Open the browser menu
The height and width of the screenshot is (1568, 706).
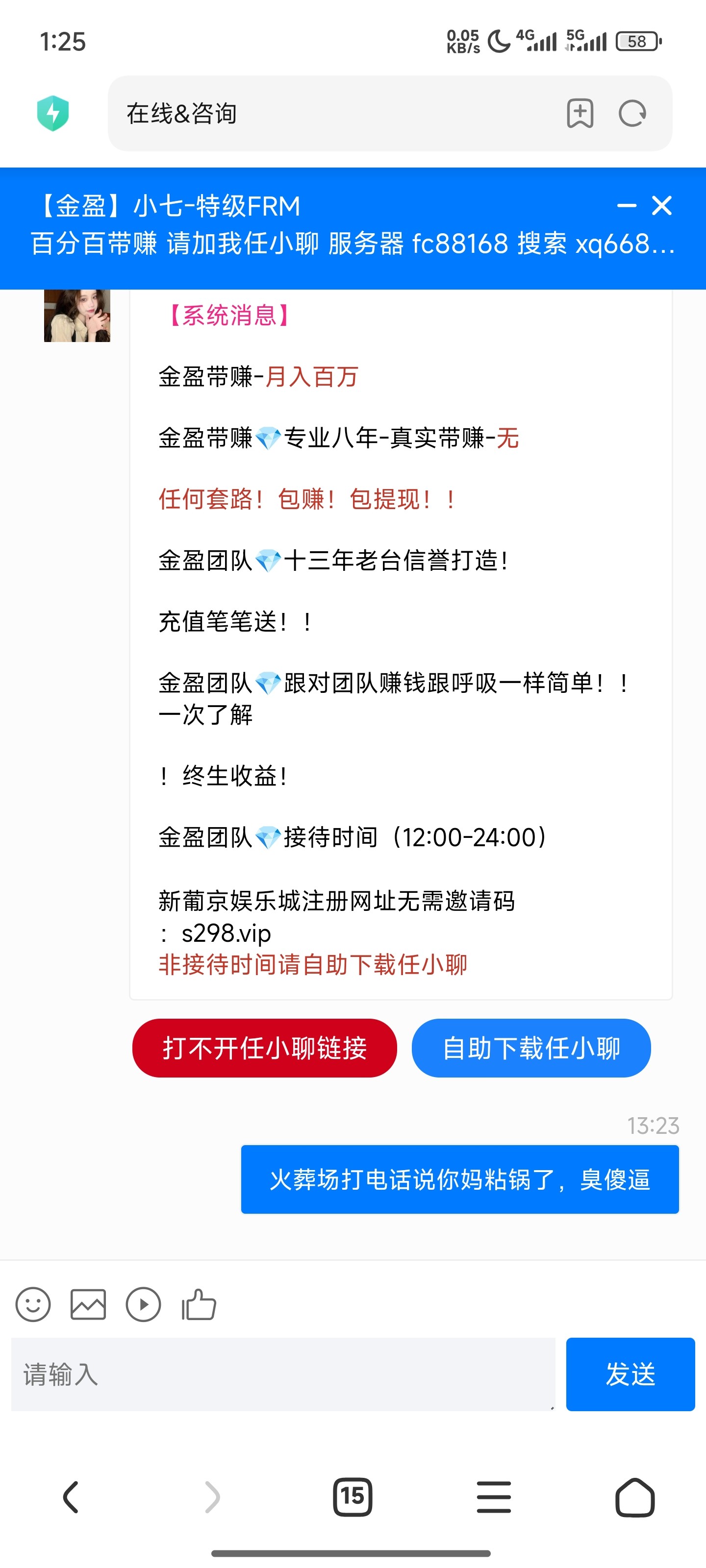pos(493,1497)
